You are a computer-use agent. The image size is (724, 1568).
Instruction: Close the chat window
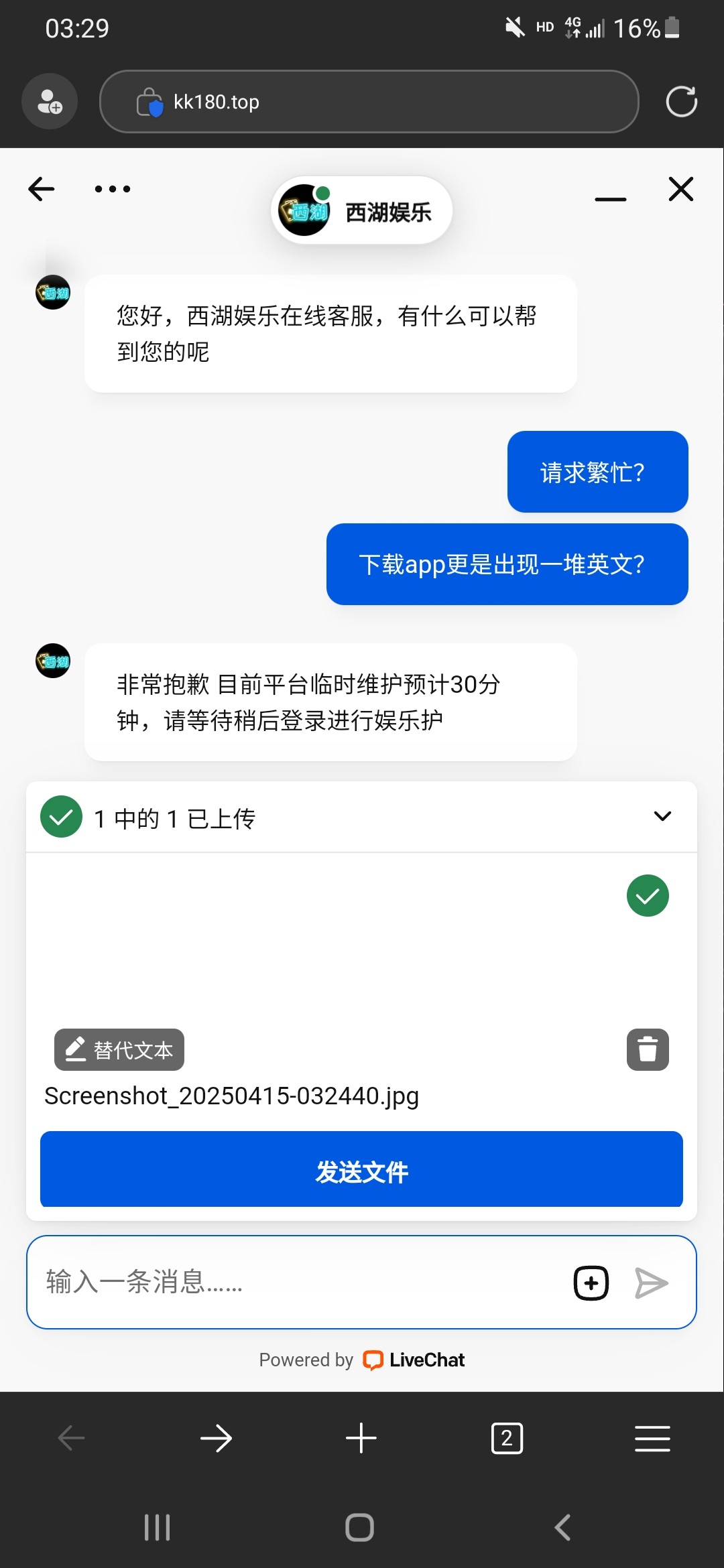click(x=681, y=189)
